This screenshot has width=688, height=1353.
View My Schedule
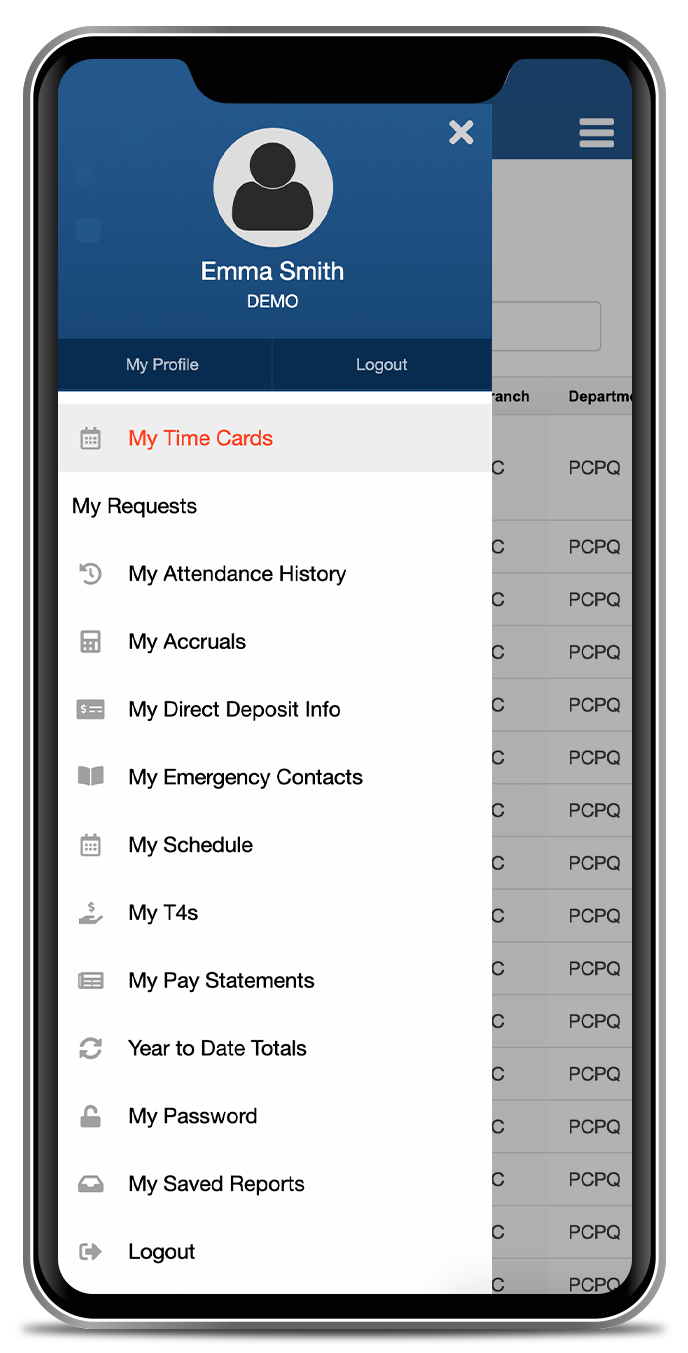pos(190,845)
